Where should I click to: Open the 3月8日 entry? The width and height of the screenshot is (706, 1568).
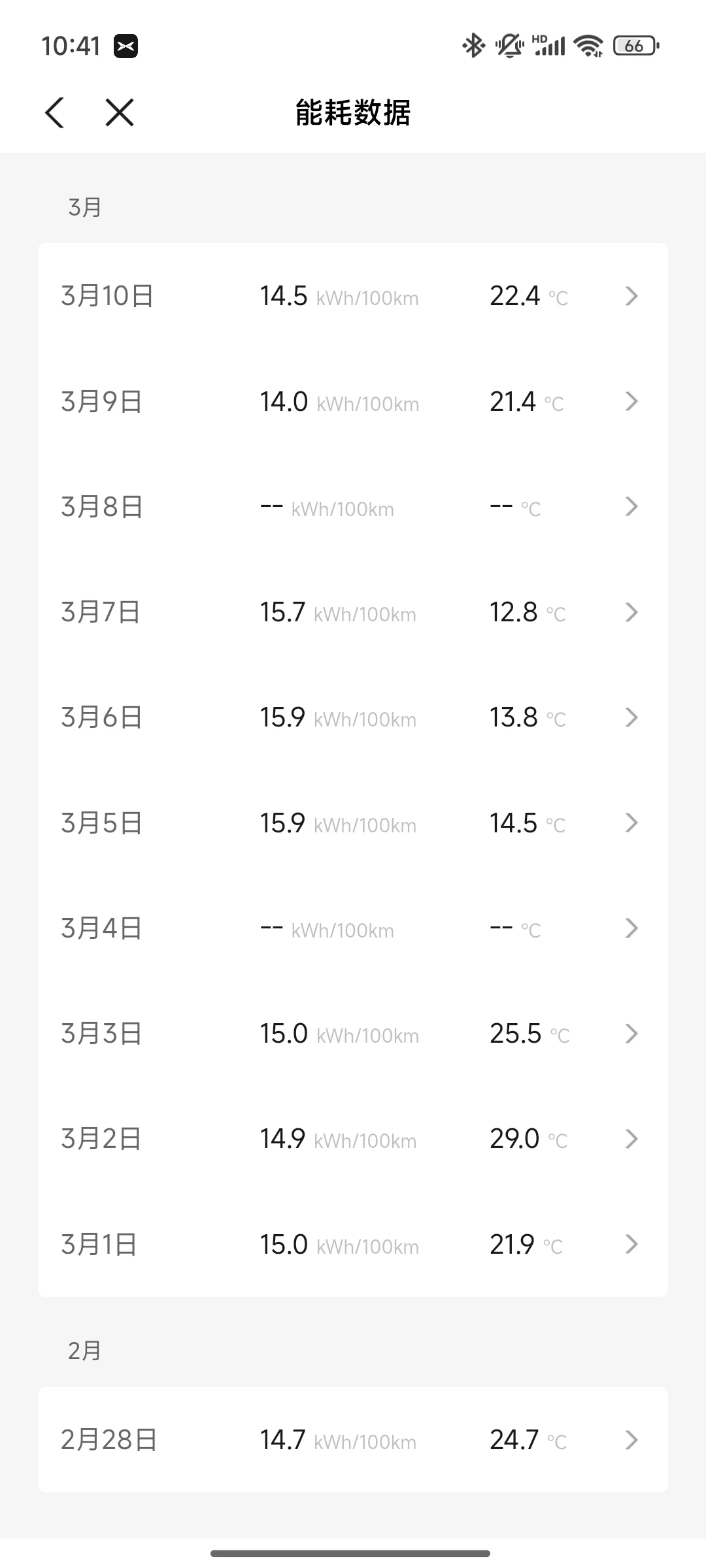(353, 506)
